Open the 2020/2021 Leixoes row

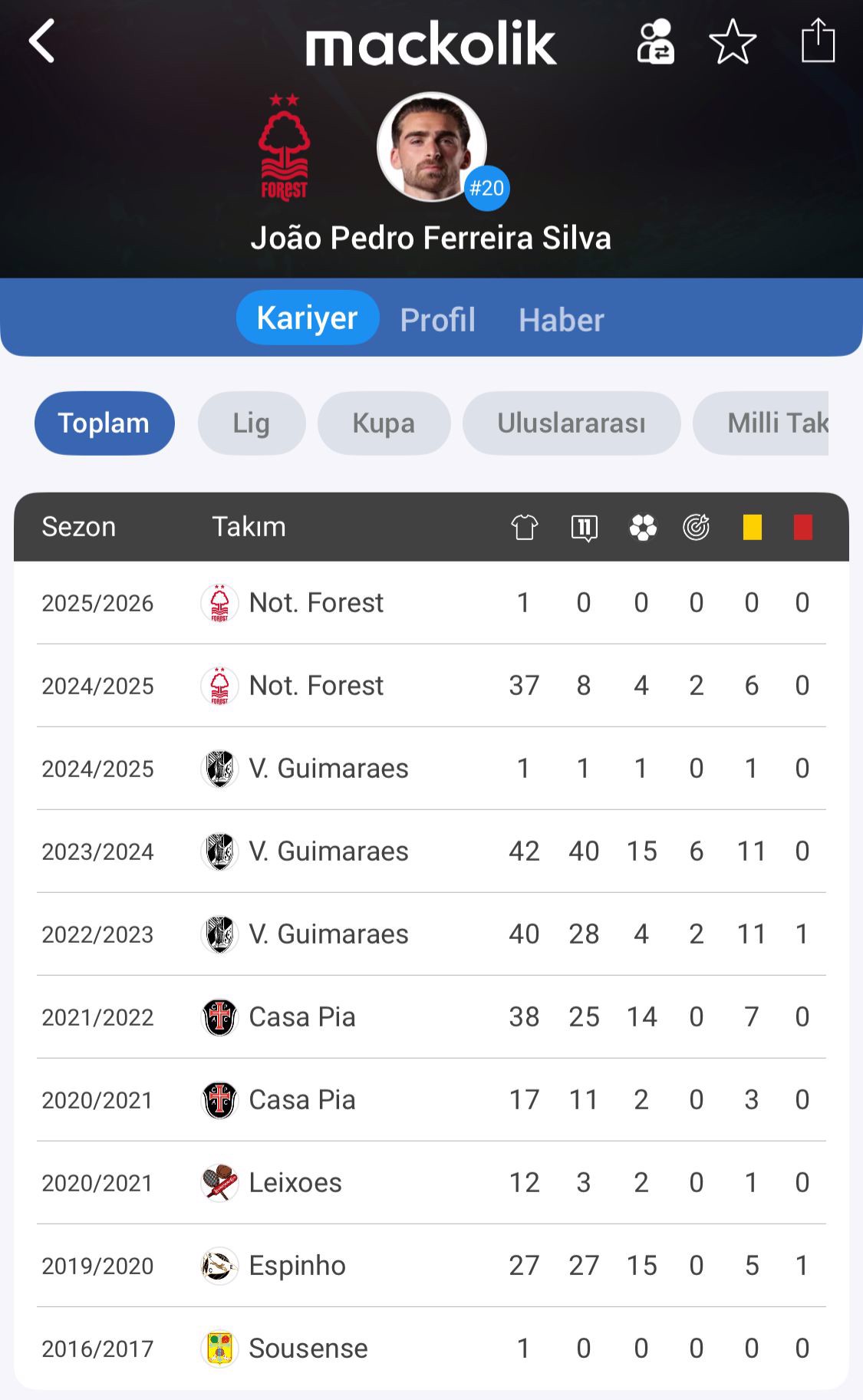431,1183
